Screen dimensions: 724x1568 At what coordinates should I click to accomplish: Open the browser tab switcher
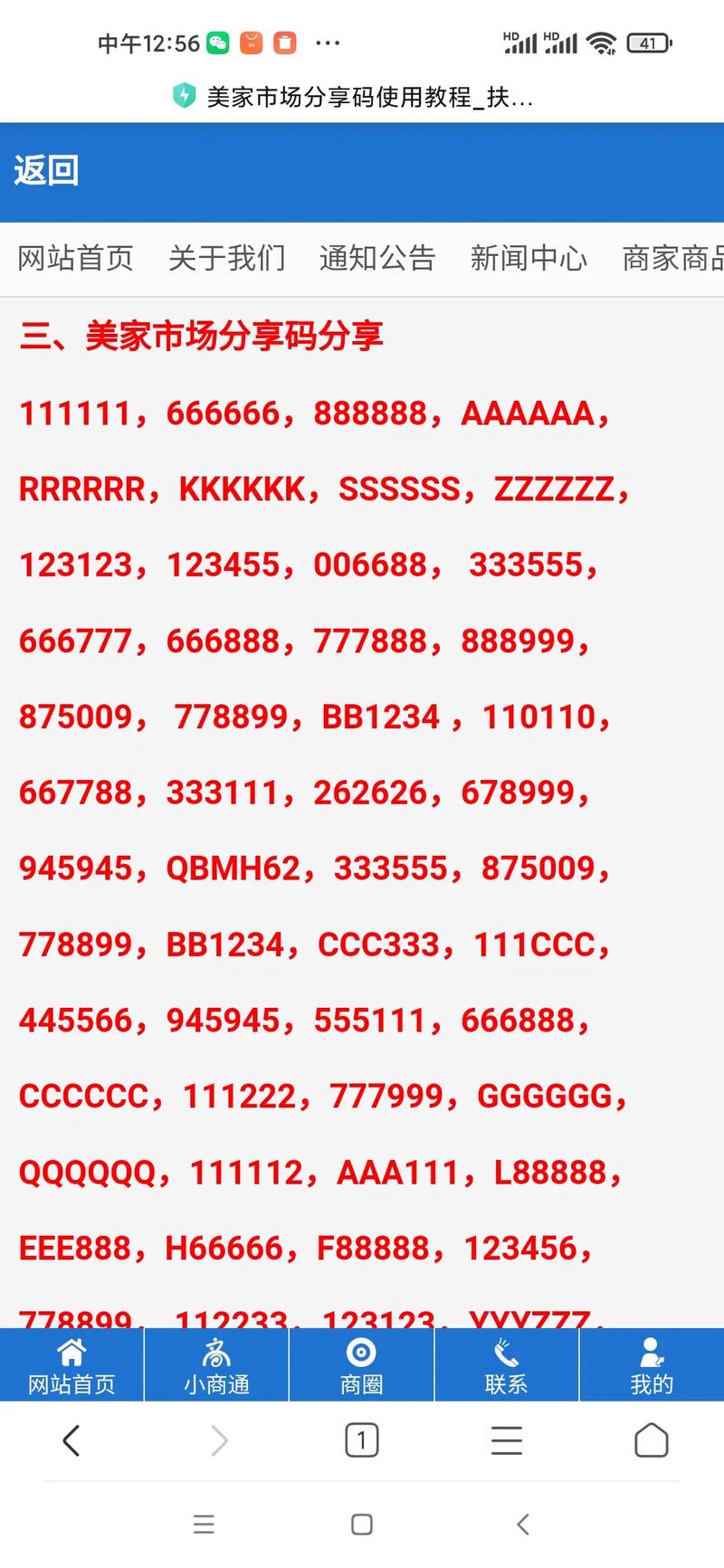(362, 1440)
